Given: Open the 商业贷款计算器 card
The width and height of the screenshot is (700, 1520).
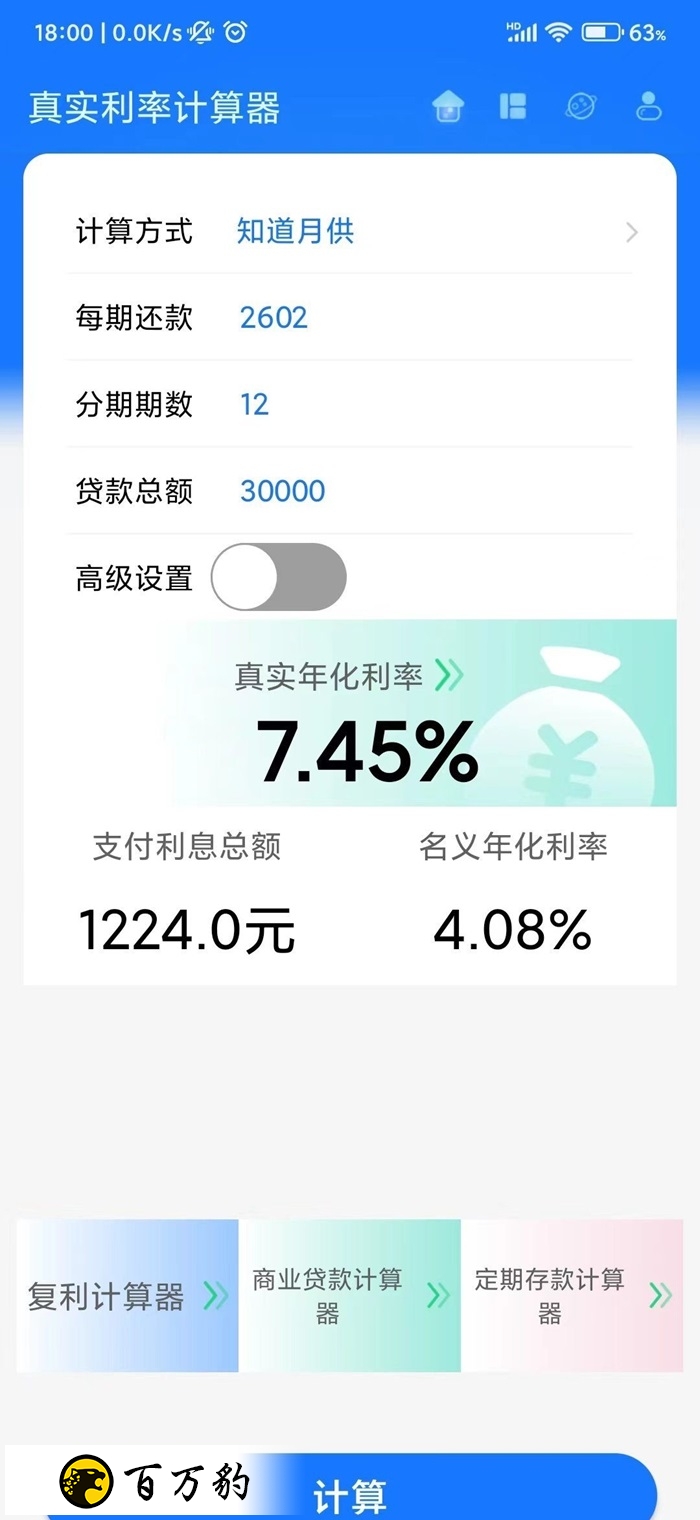Looking at the screenshot, I should pyautogui.click(x=349, y=1296).
